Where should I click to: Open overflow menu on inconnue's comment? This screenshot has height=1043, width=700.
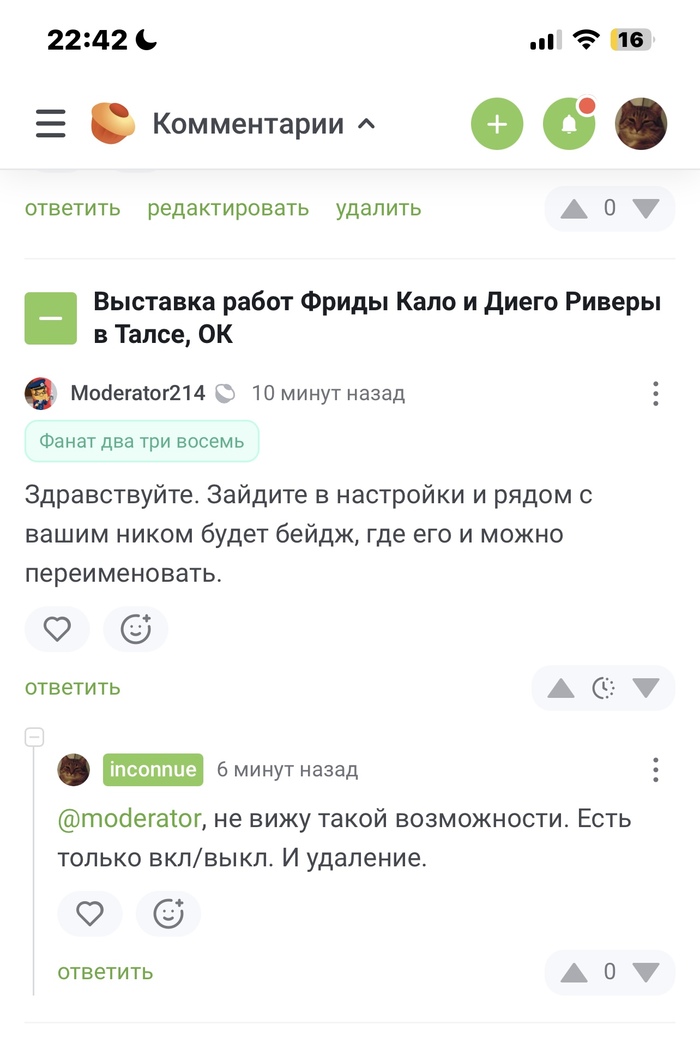click(x=655, y=770)
